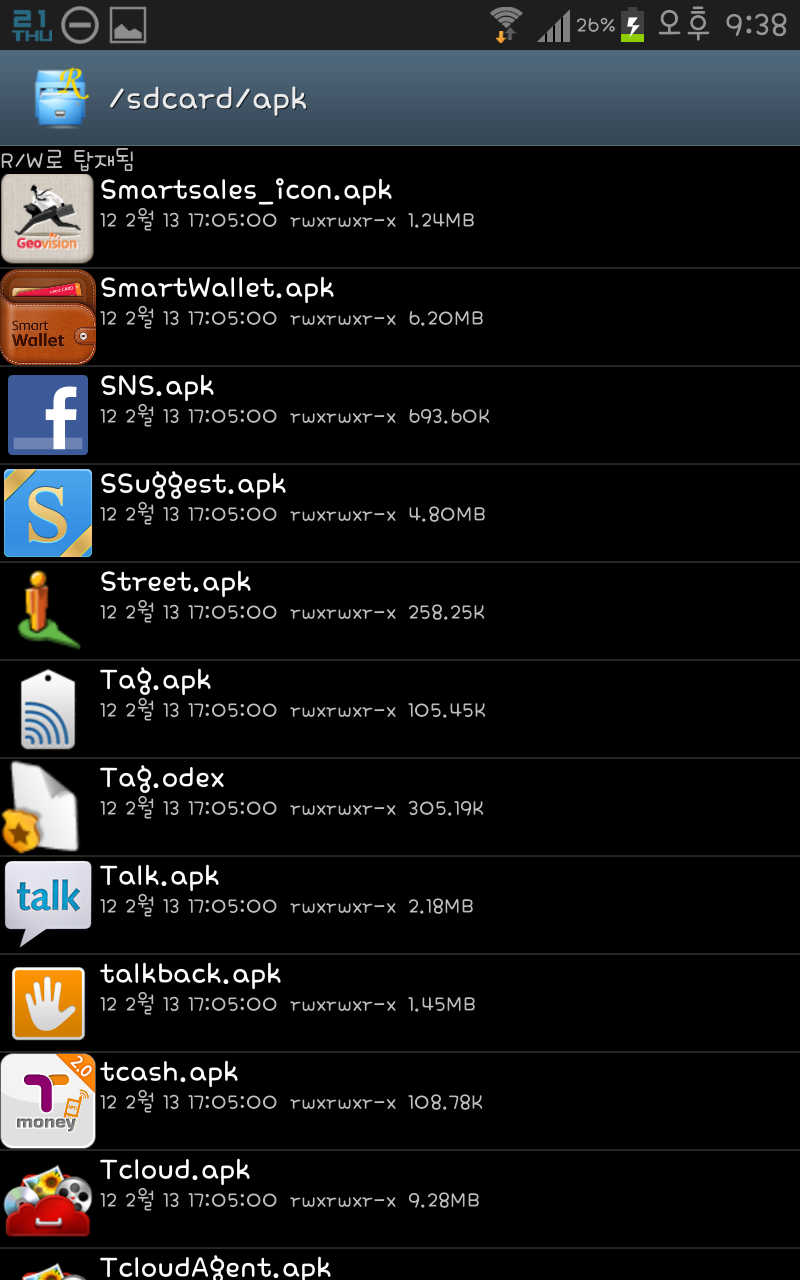The width and height of the screenshot is (800, 1280).
Task: Tap the SSuggest.apk file
Action: point(400,513)
